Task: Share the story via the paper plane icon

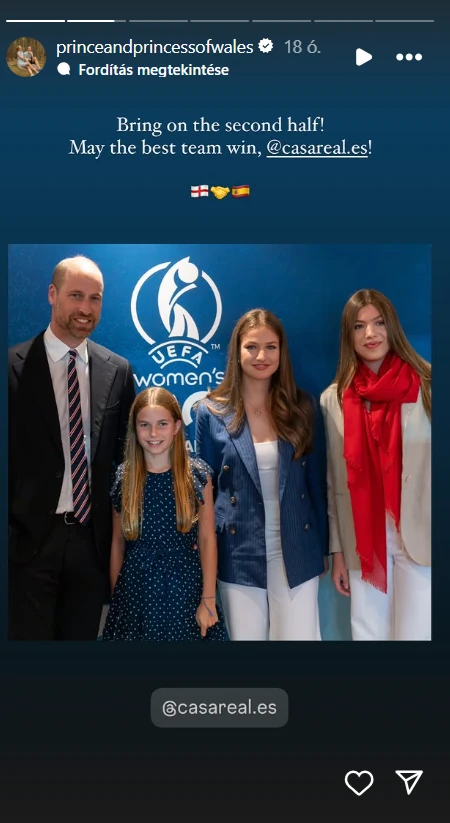Action: pyautogui.click(x=409, y=782)
